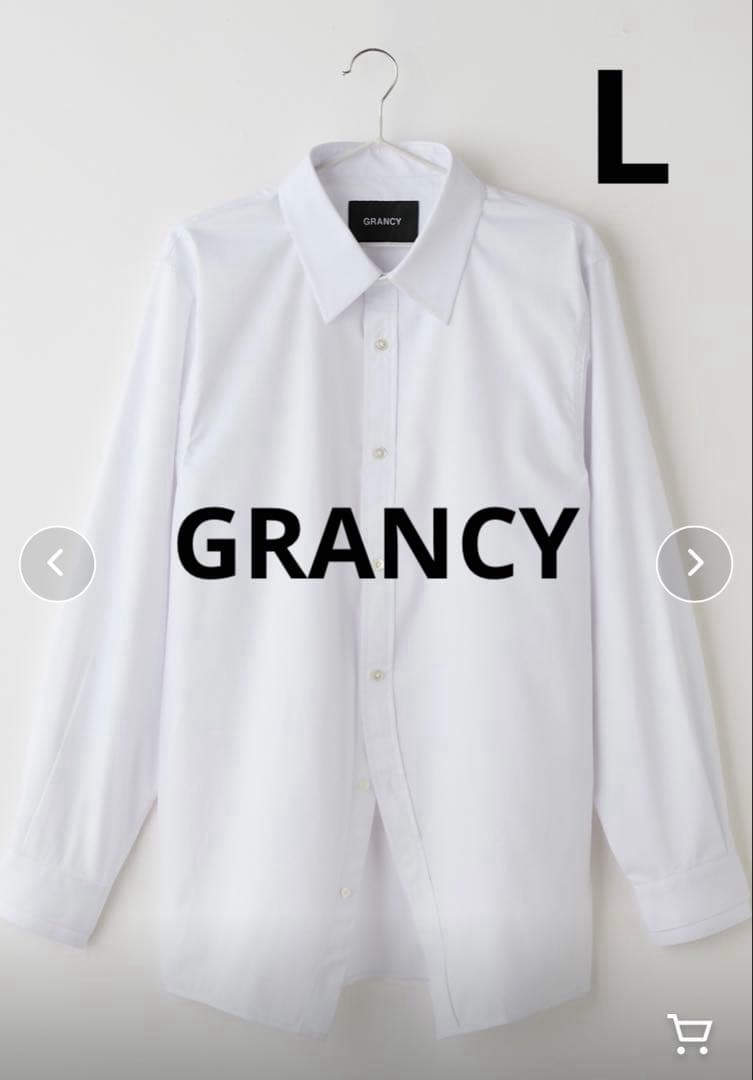Viewport: 753px width, 1080px height.
Task: Tap the GRANCY brand tag on the collar
Action: (x=381, y=221)
